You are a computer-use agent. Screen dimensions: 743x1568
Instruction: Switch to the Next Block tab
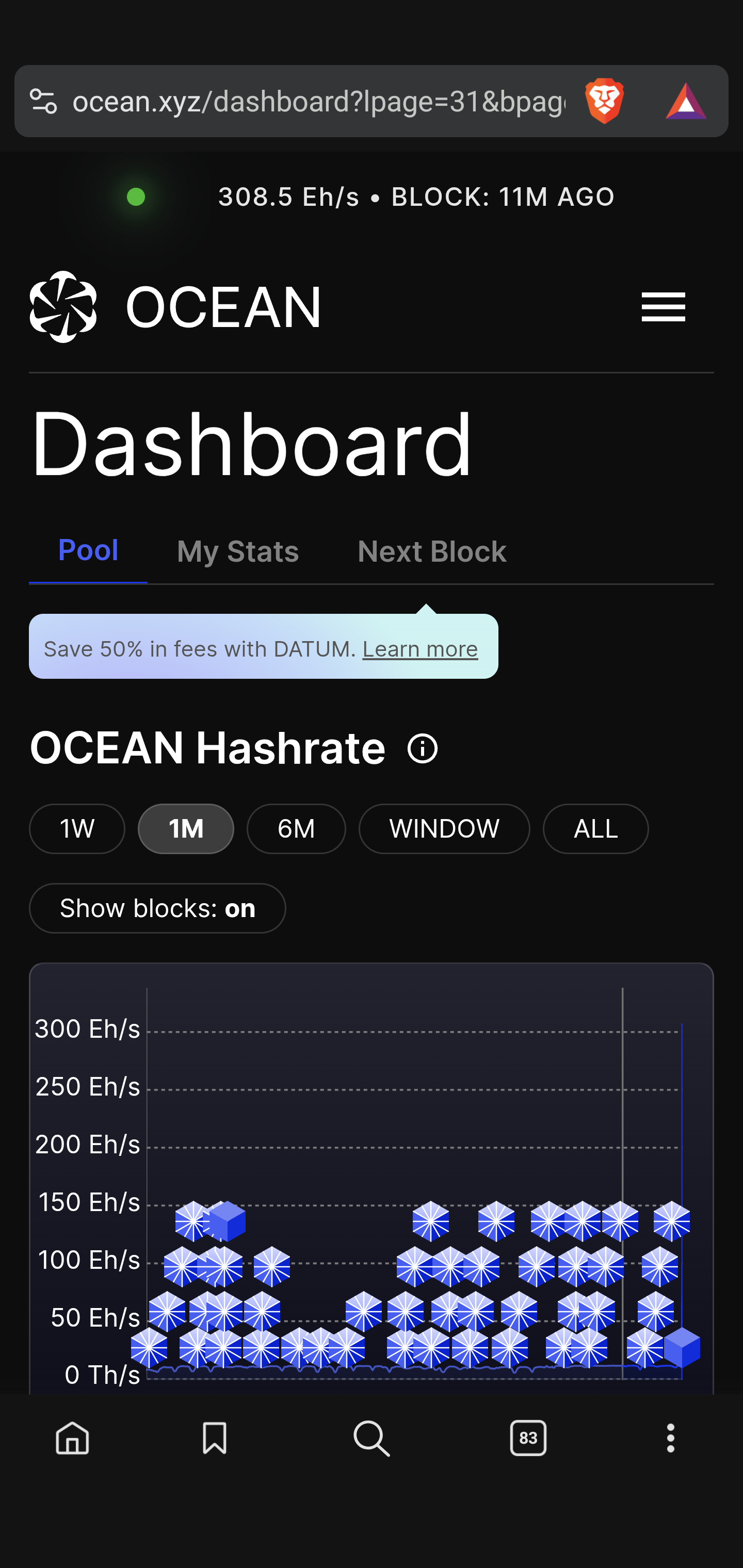pos(432,551)
